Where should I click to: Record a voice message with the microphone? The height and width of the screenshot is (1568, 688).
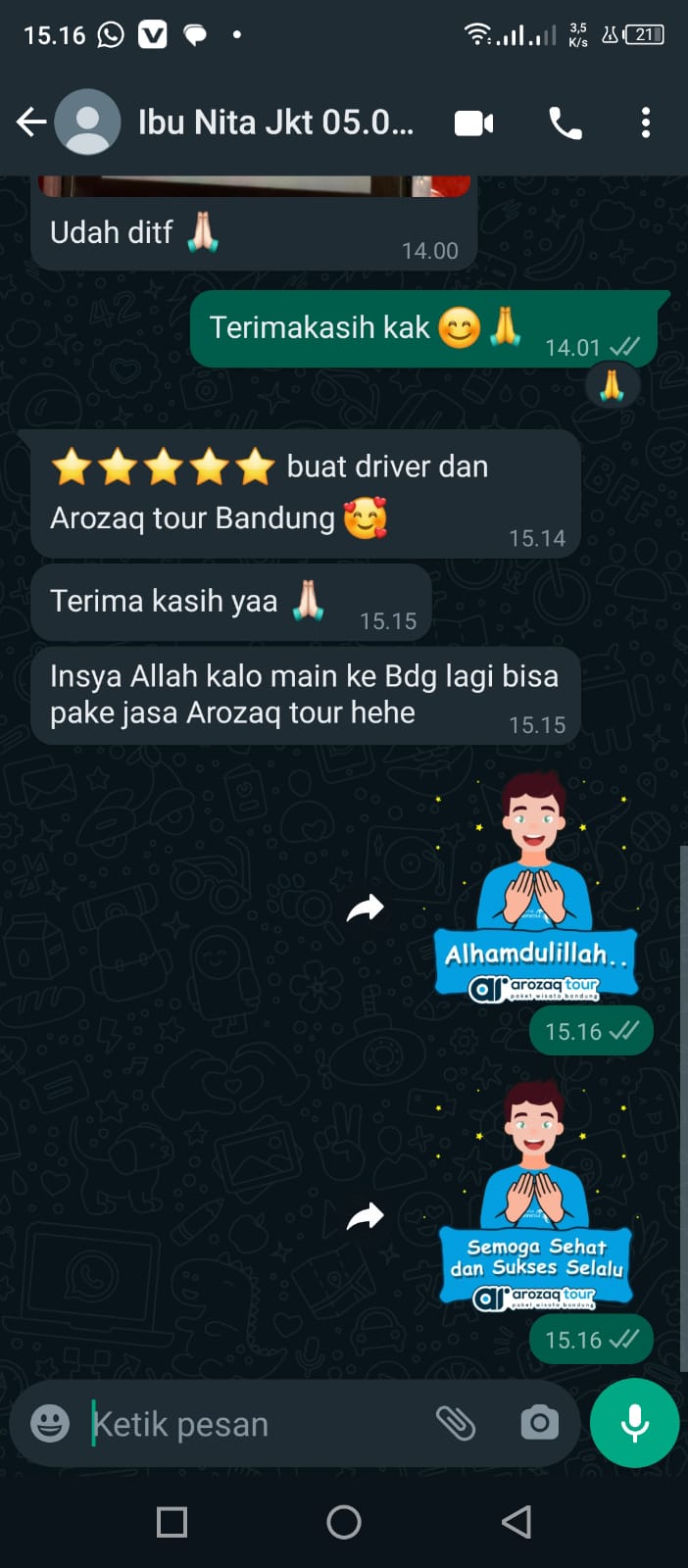coord(634,1423)
